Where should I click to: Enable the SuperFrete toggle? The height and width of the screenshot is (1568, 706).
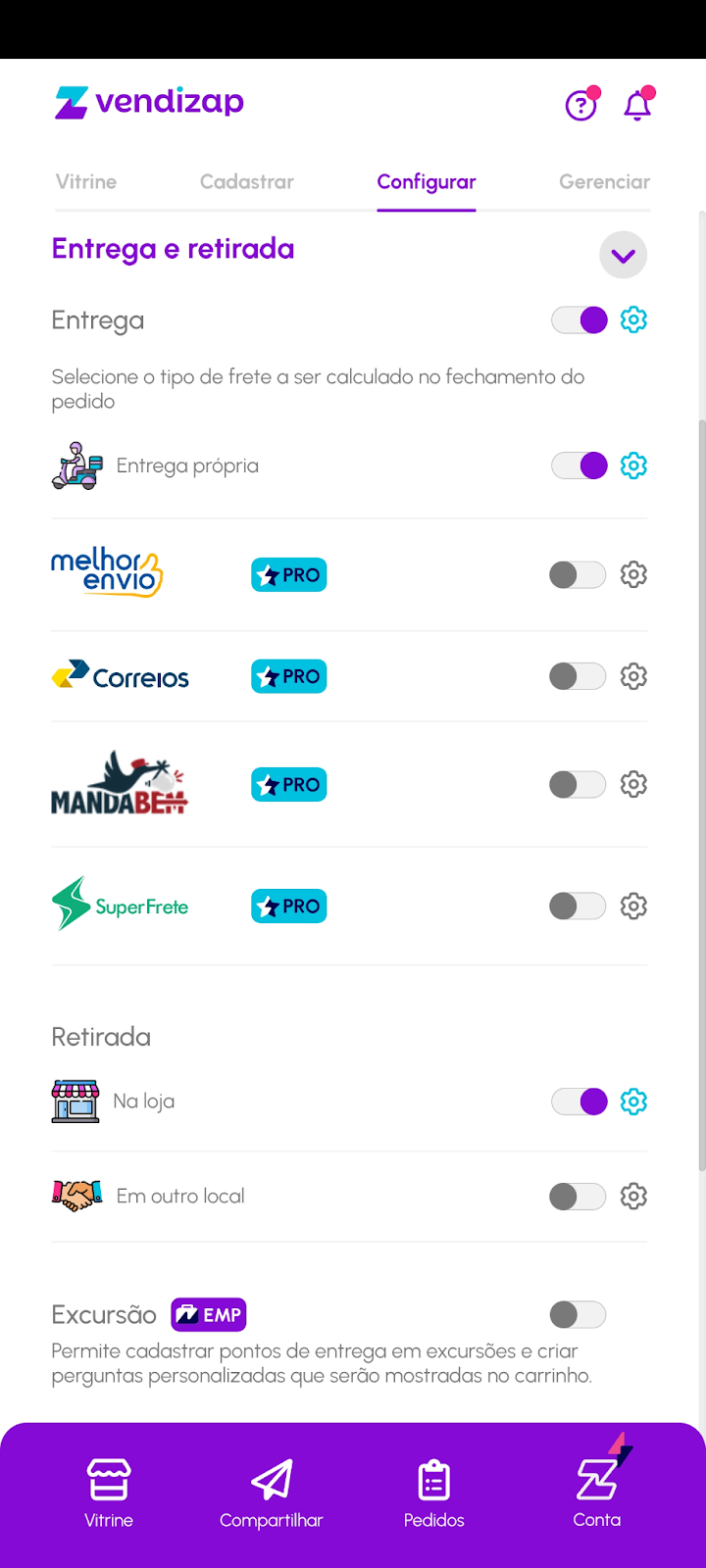578,906
